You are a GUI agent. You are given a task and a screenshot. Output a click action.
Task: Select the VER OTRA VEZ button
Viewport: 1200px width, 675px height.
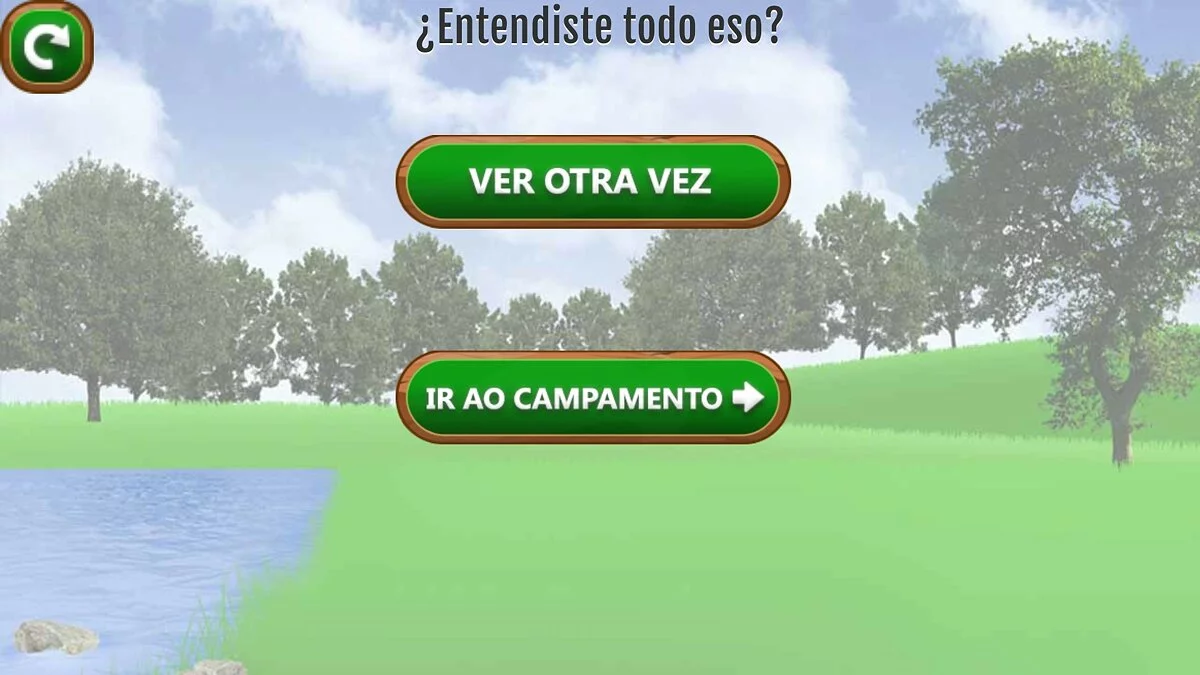(593, 182)
